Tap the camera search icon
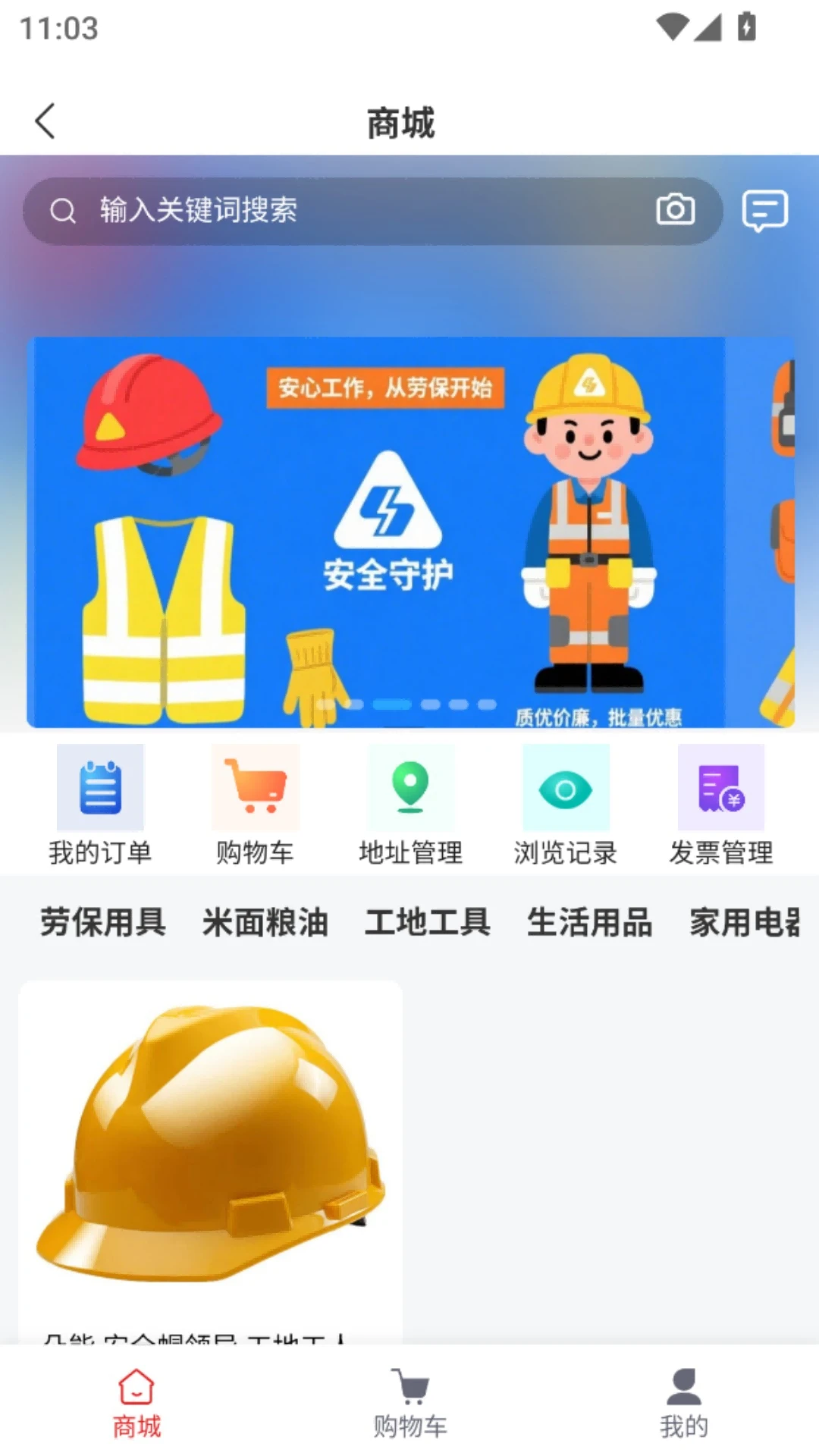 (676, 211)
